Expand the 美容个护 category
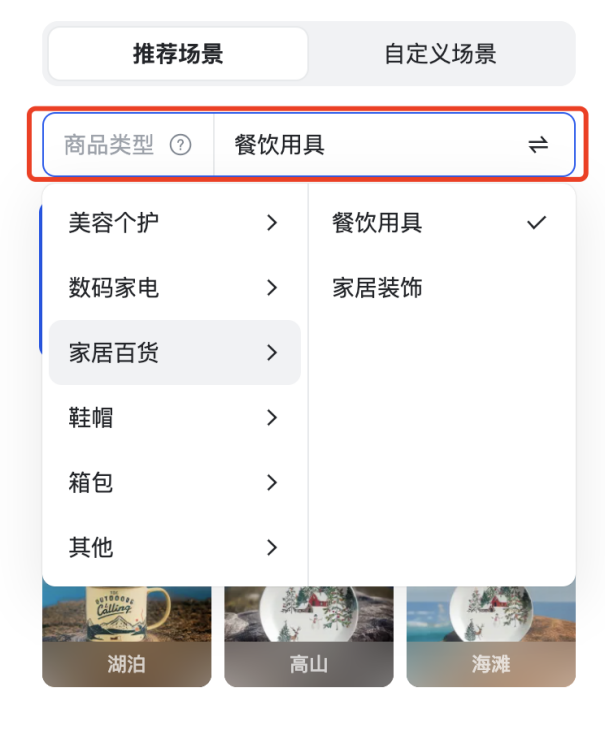 click(174, 223)
